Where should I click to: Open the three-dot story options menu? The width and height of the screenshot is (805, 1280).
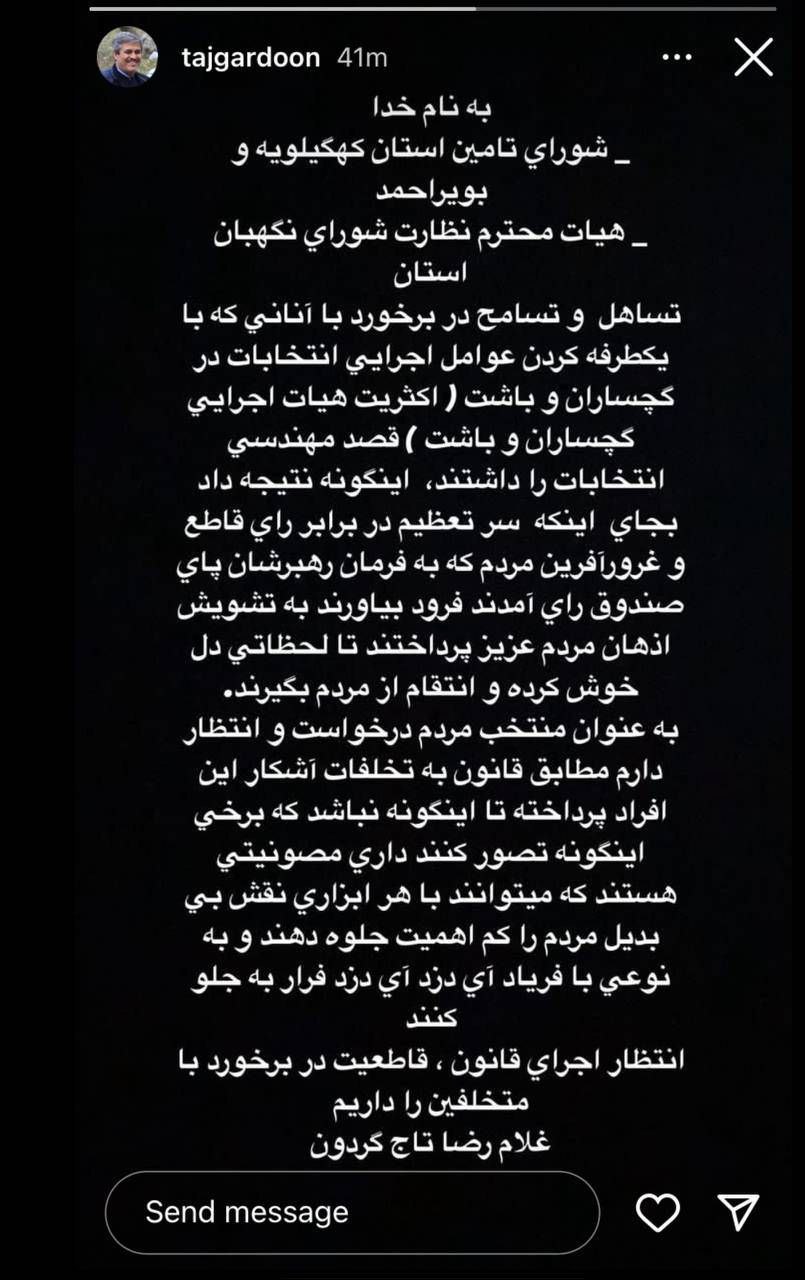click(677, 58)
